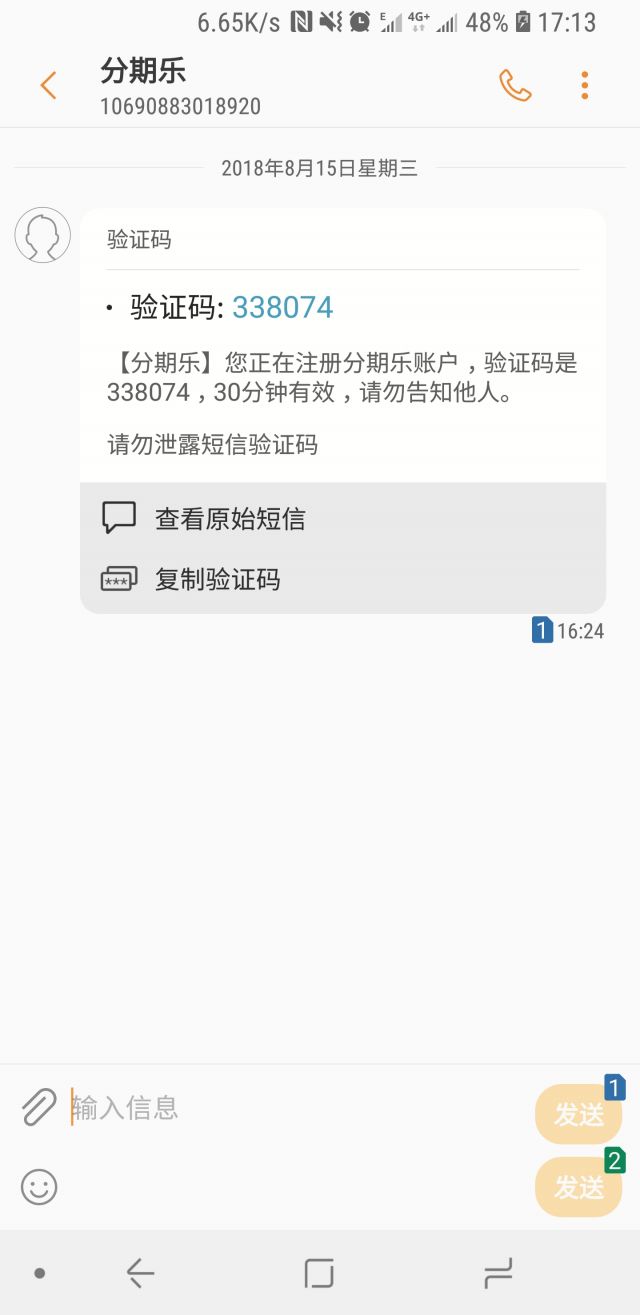Go back from the 分期乐 conversation
The image size is (640, 1315).
(x=48, y=86)
